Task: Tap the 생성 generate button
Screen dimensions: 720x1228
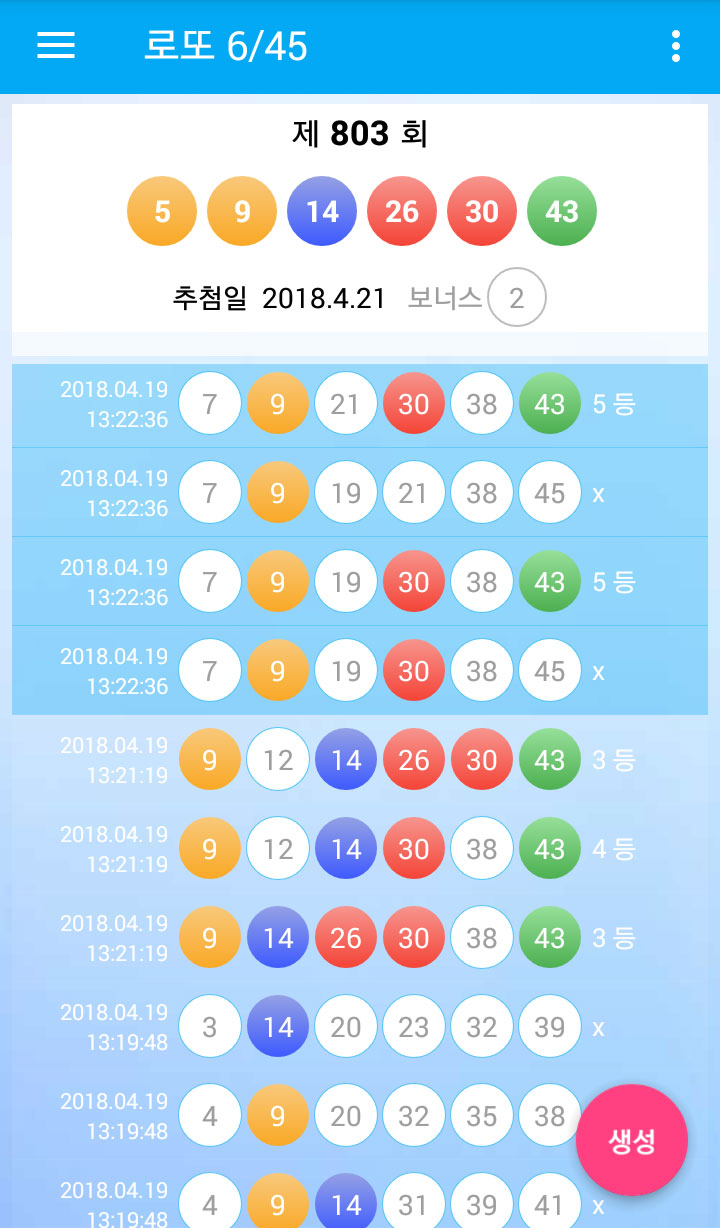Action: (631, 1140)
